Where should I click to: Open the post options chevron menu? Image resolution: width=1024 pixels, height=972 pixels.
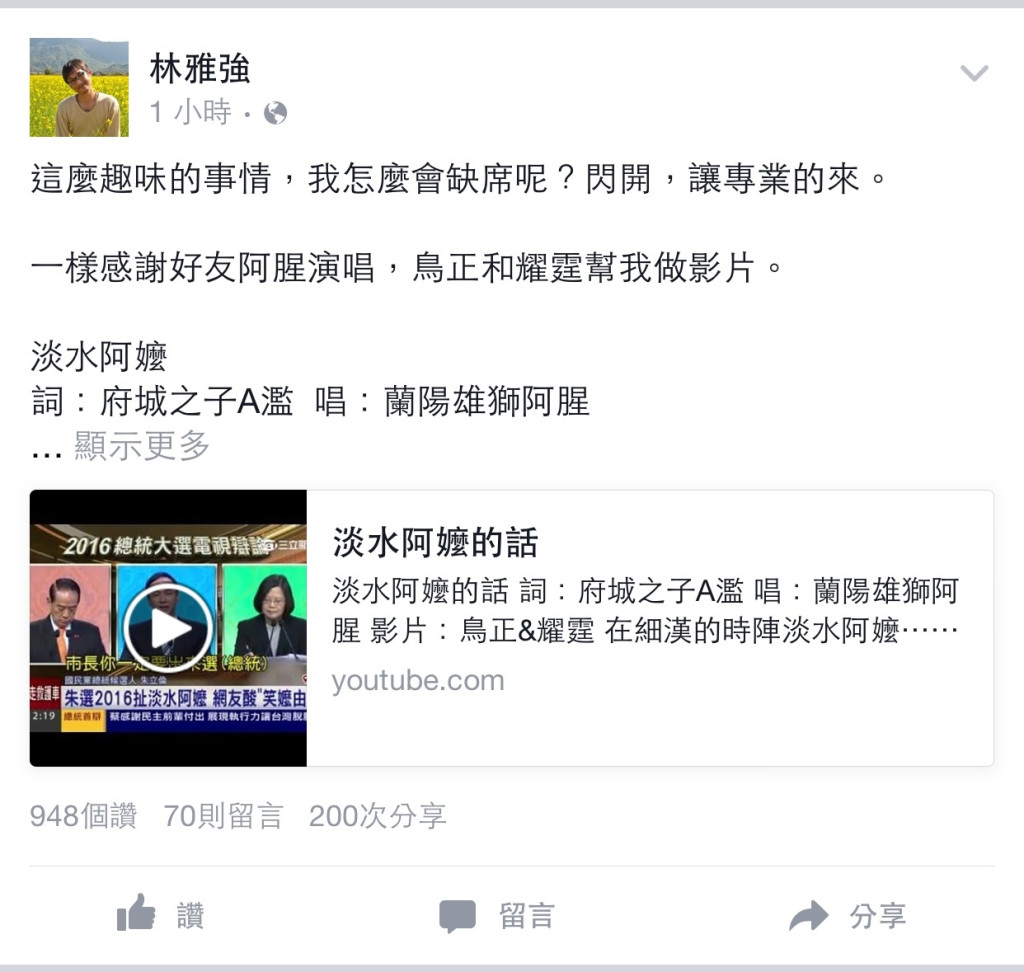point(973,73)
